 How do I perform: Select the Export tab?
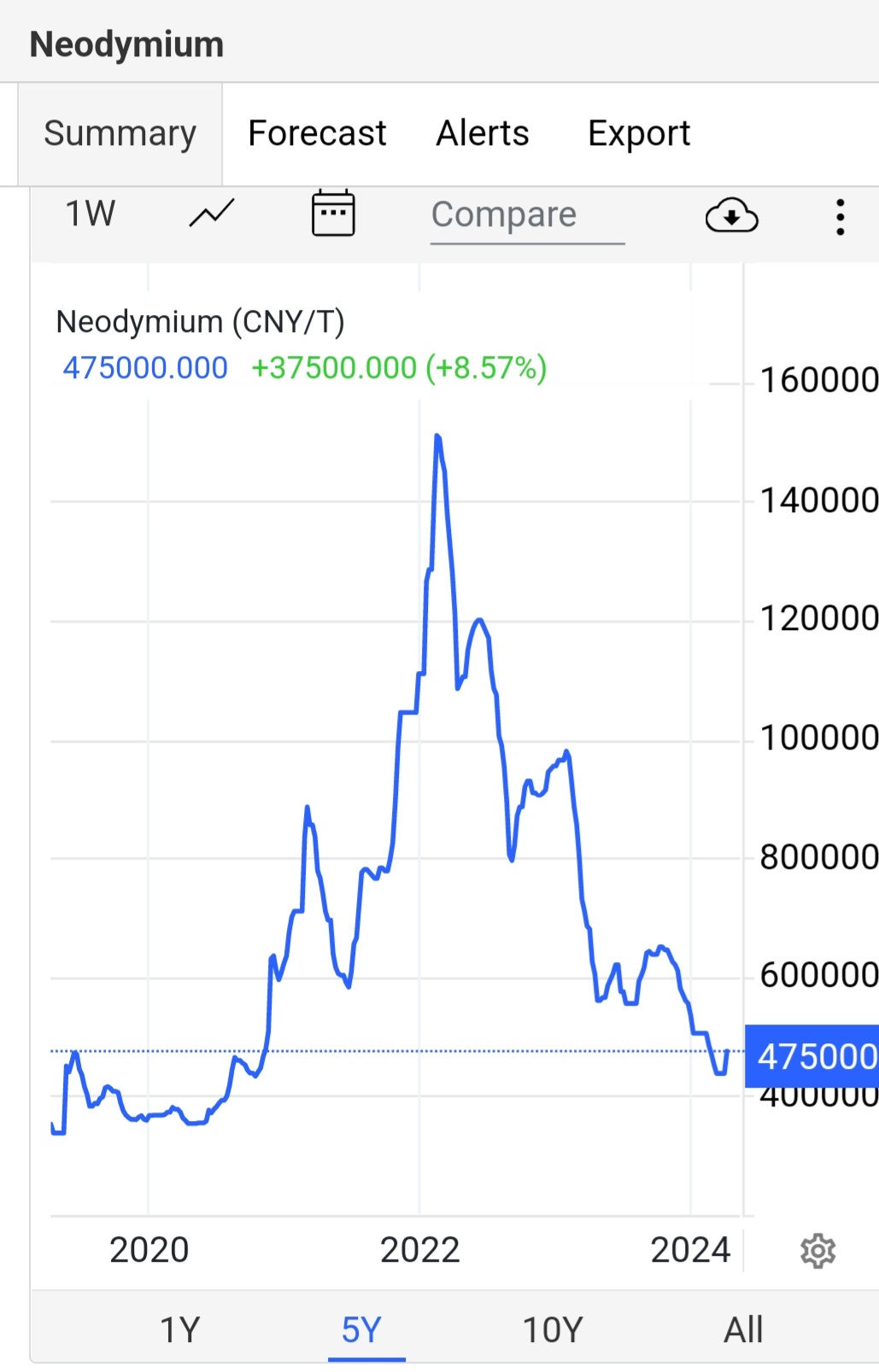[x=639, y=134]
